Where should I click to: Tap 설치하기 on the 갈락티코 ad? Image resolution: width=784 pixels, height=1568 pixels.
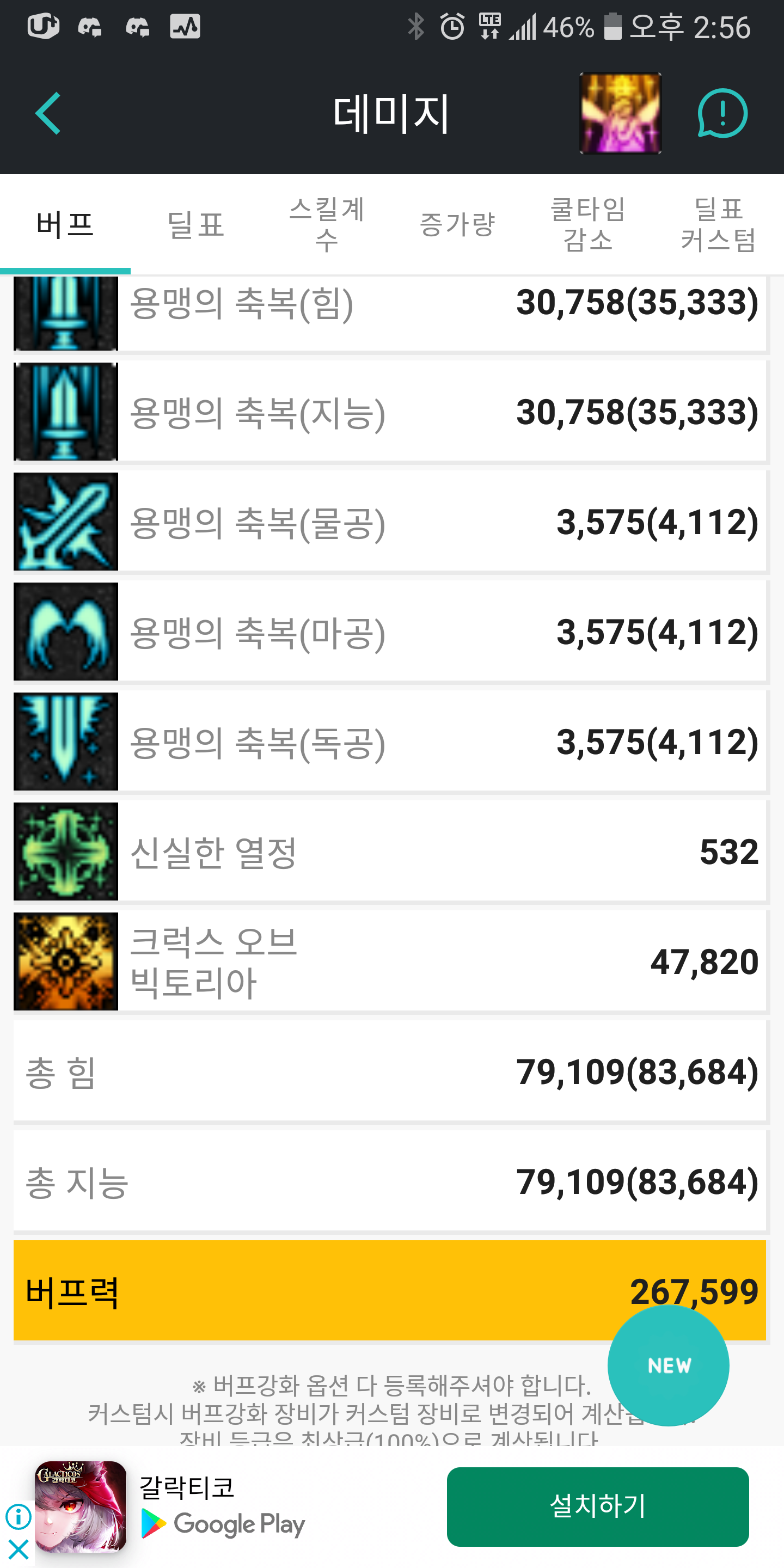tap(597, 1506)
